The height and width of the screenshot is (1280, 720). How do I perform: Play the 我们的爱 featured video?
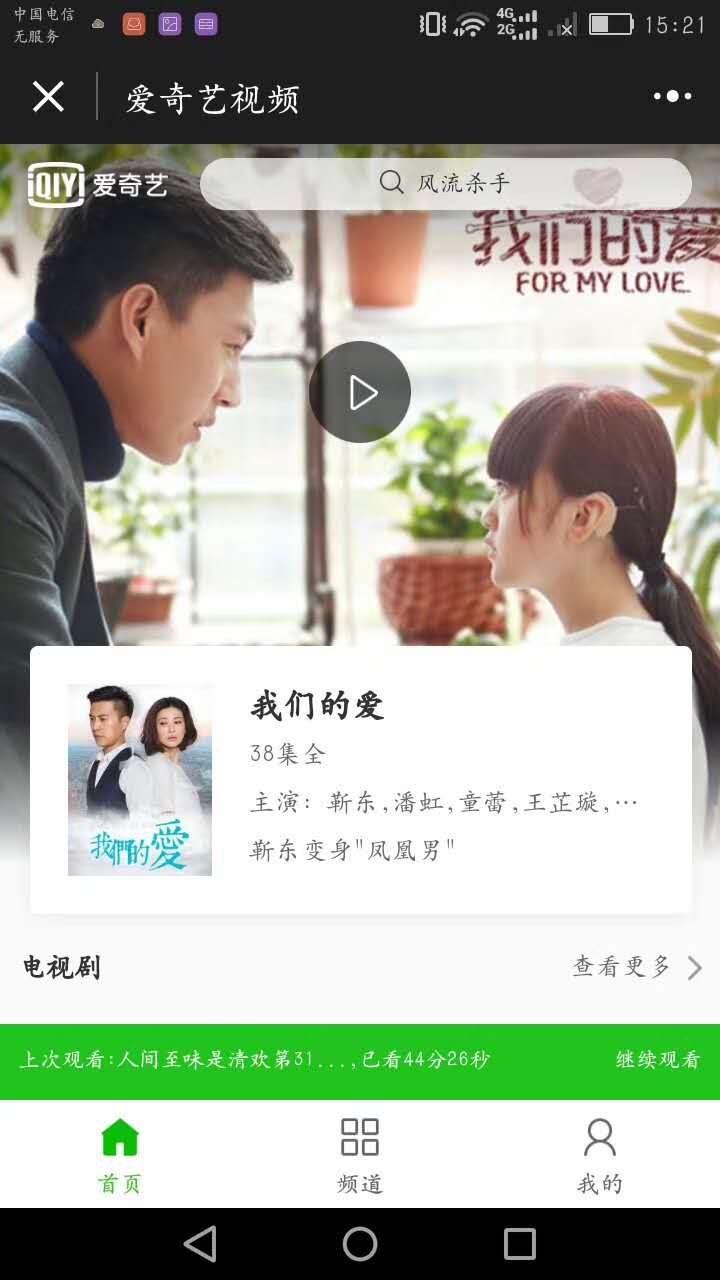[360, 392]
